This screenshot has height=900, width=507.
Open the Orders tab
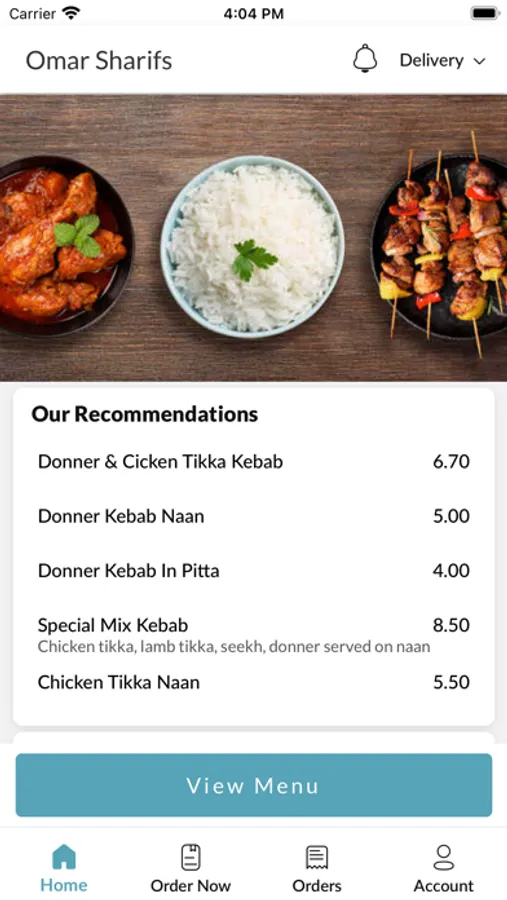click(317, 868)
